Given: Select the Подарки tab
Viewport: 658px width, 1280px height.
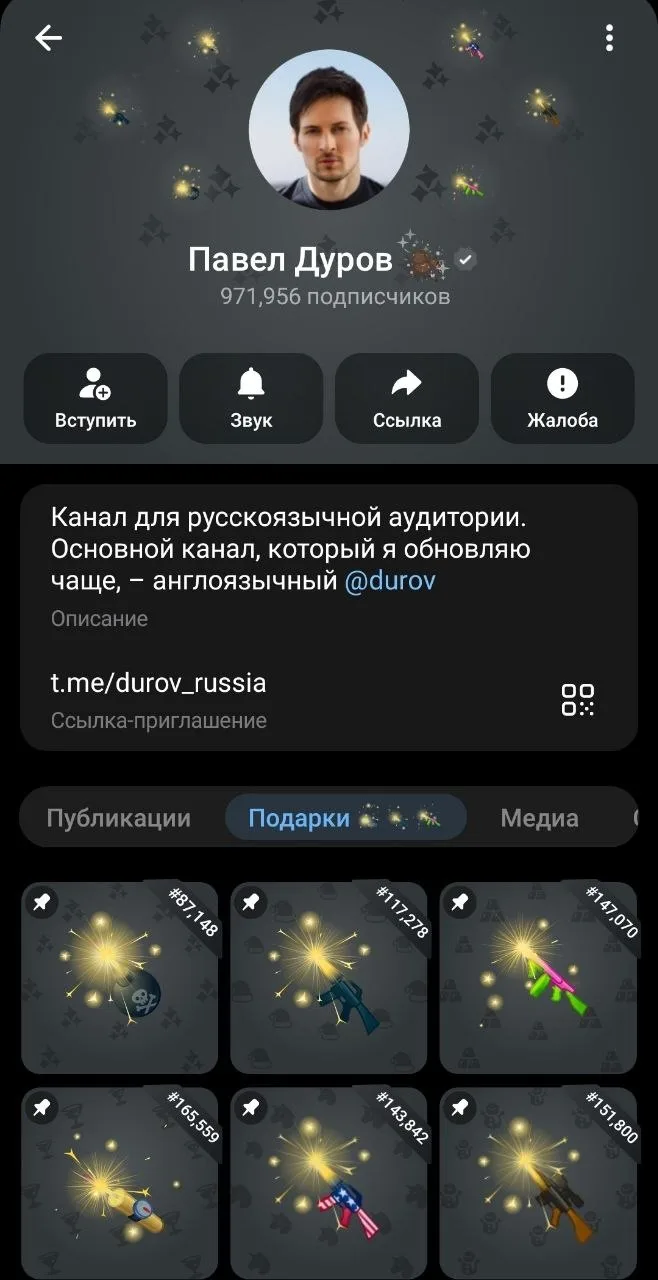Looking at the screenshot, I should [345, 818].
